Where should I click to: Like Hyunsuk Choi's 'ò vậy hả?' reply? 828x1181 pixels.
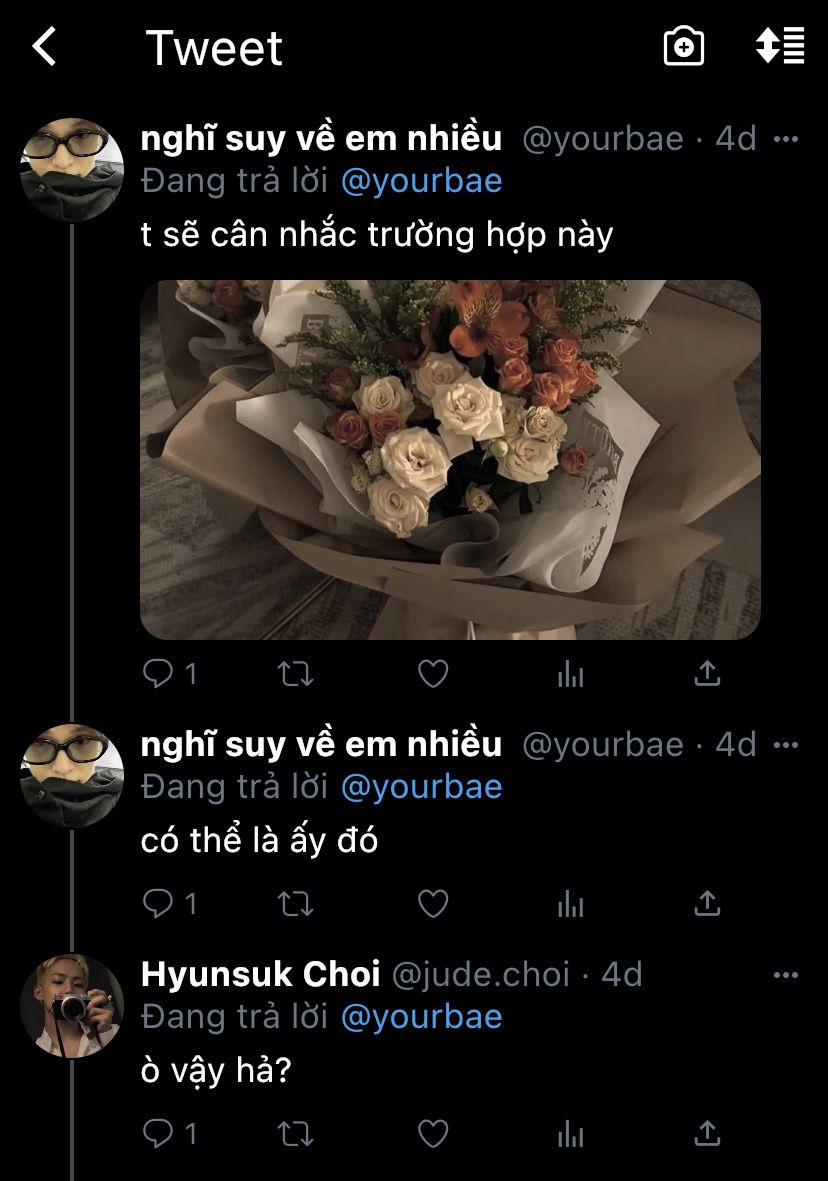click(432, 1134)
